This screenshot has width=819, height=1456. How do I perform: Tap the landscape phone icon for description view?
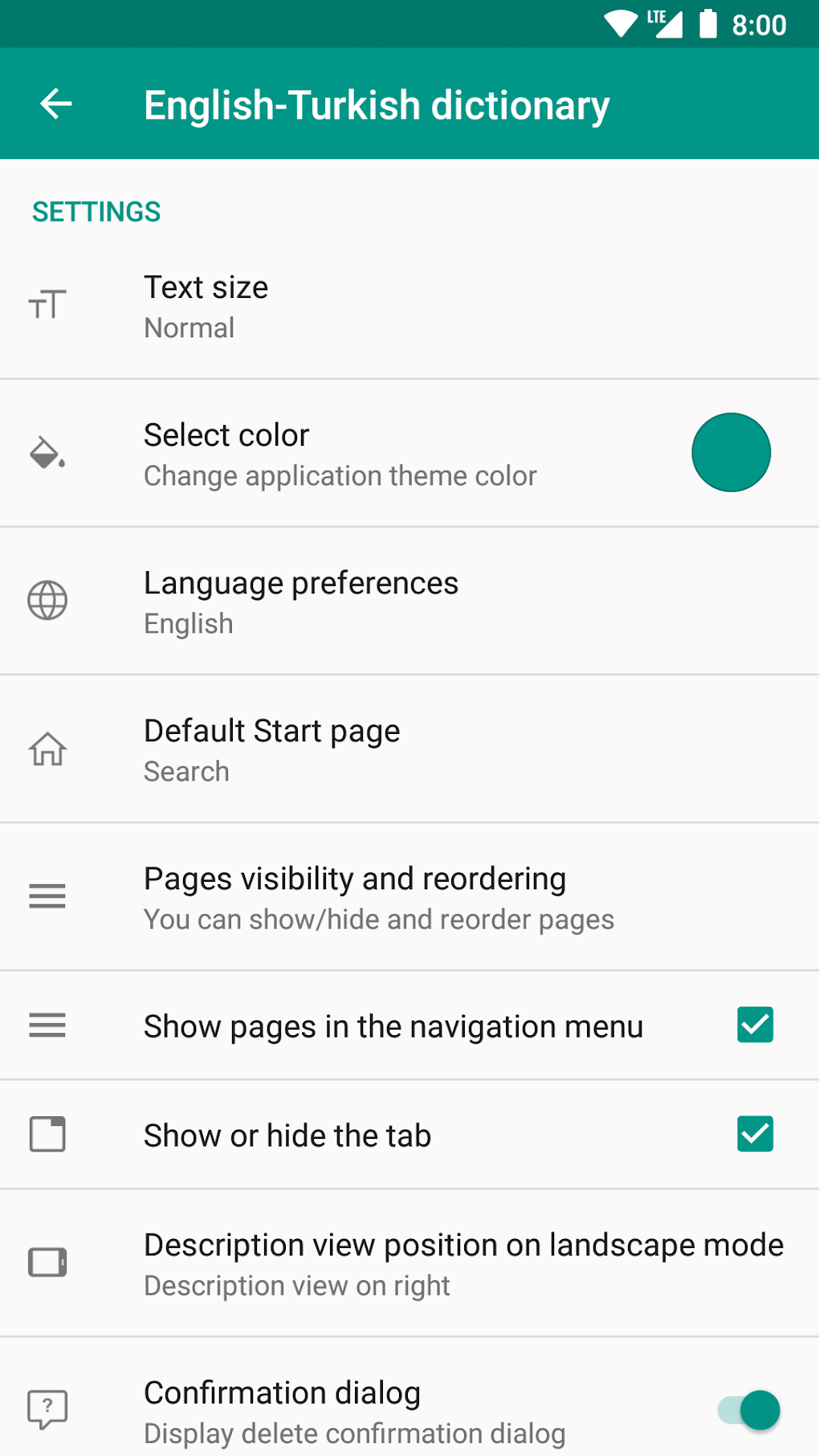47,1263
